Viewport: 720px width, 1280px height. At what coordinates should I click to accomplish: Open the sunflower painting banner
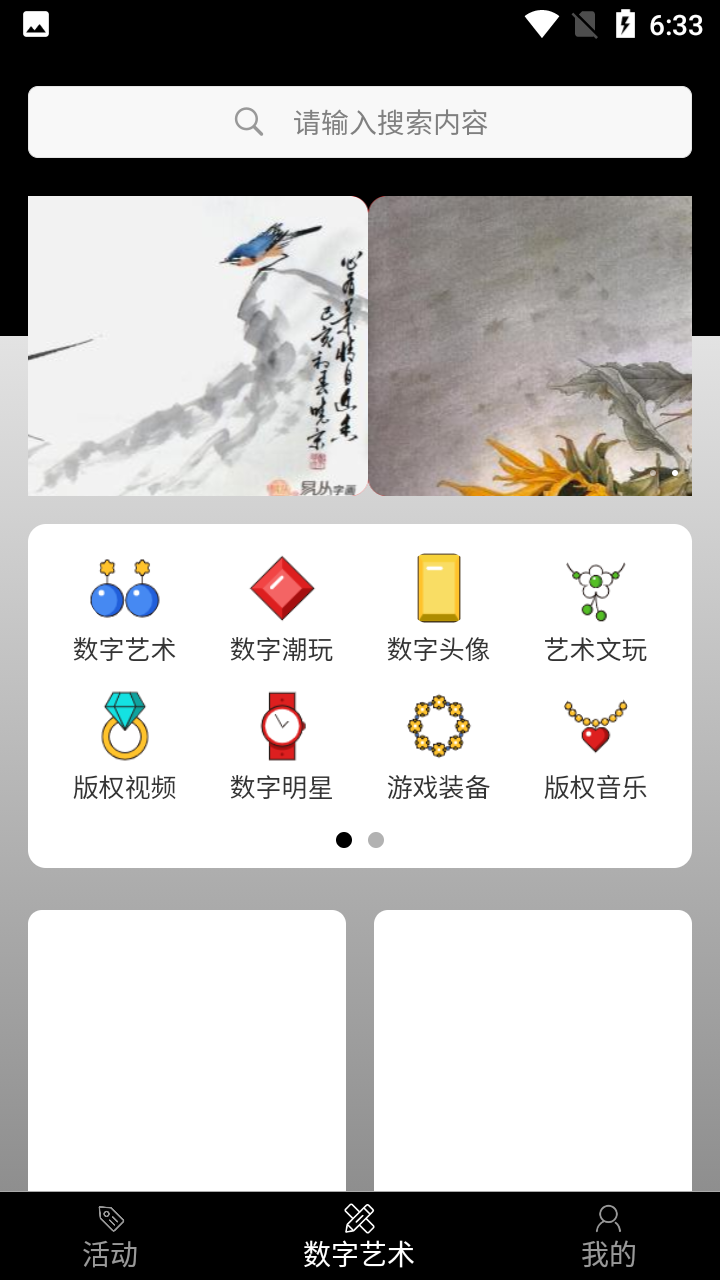pyautogui.click(x=530, y=346)
